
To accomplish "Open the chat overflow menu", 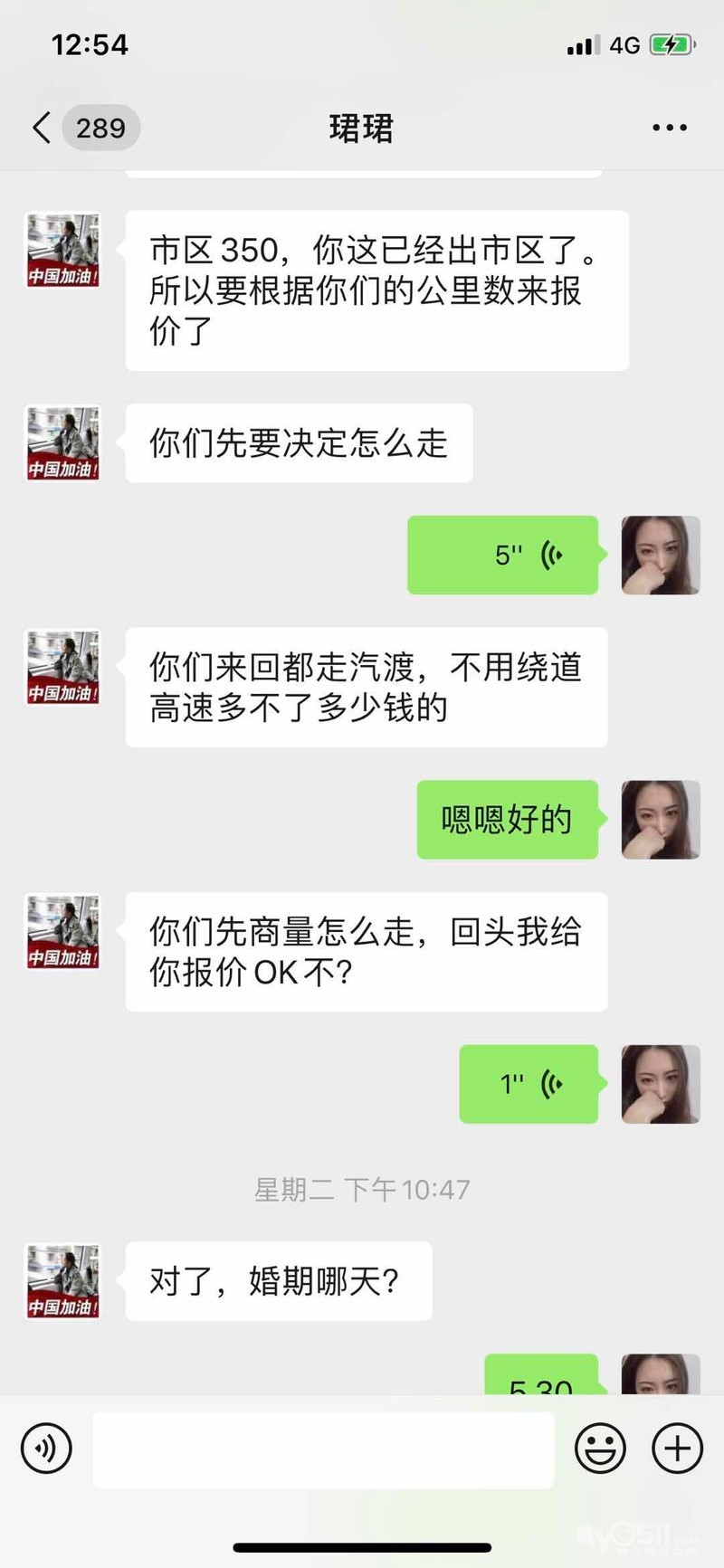I will point(669,128).
